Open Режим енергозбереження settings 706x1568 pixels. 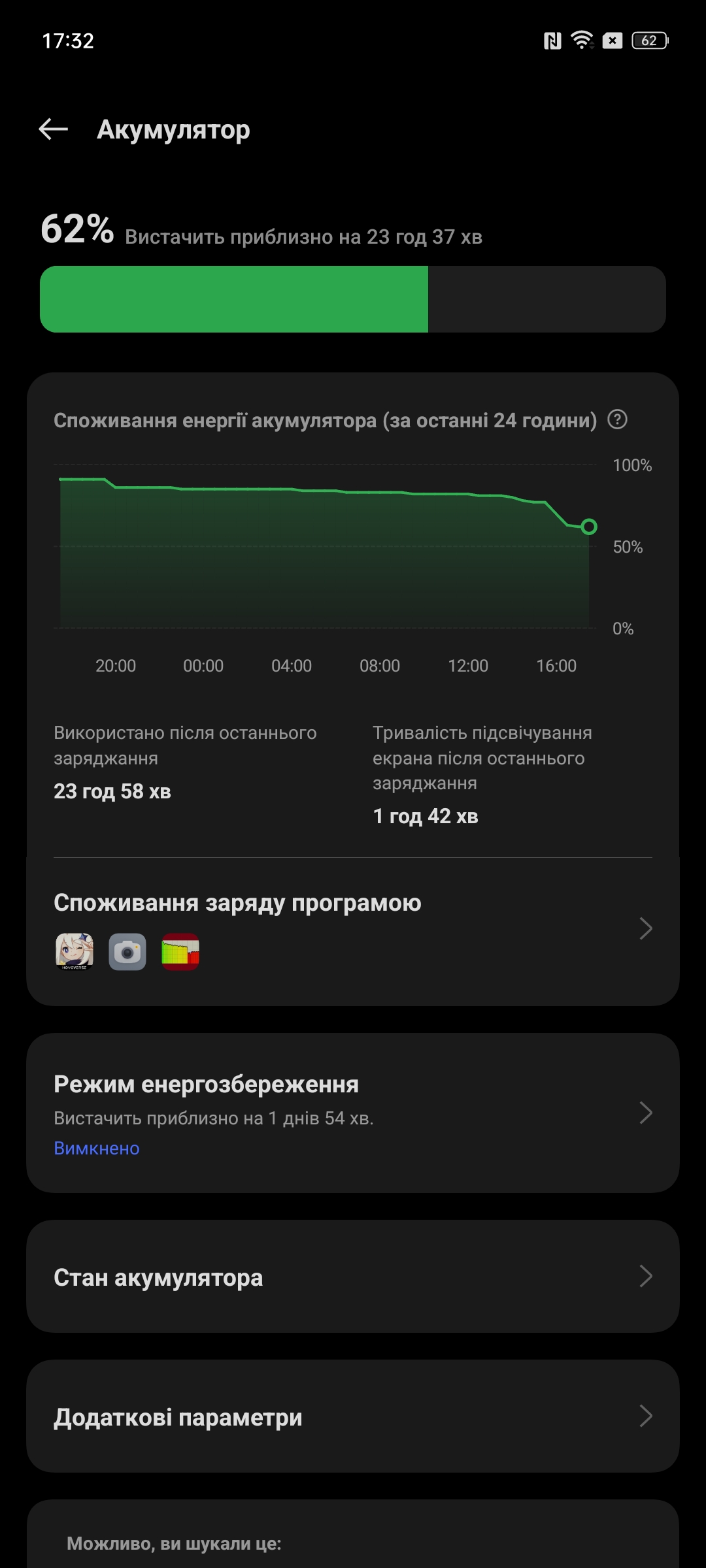coord(353,1113)
